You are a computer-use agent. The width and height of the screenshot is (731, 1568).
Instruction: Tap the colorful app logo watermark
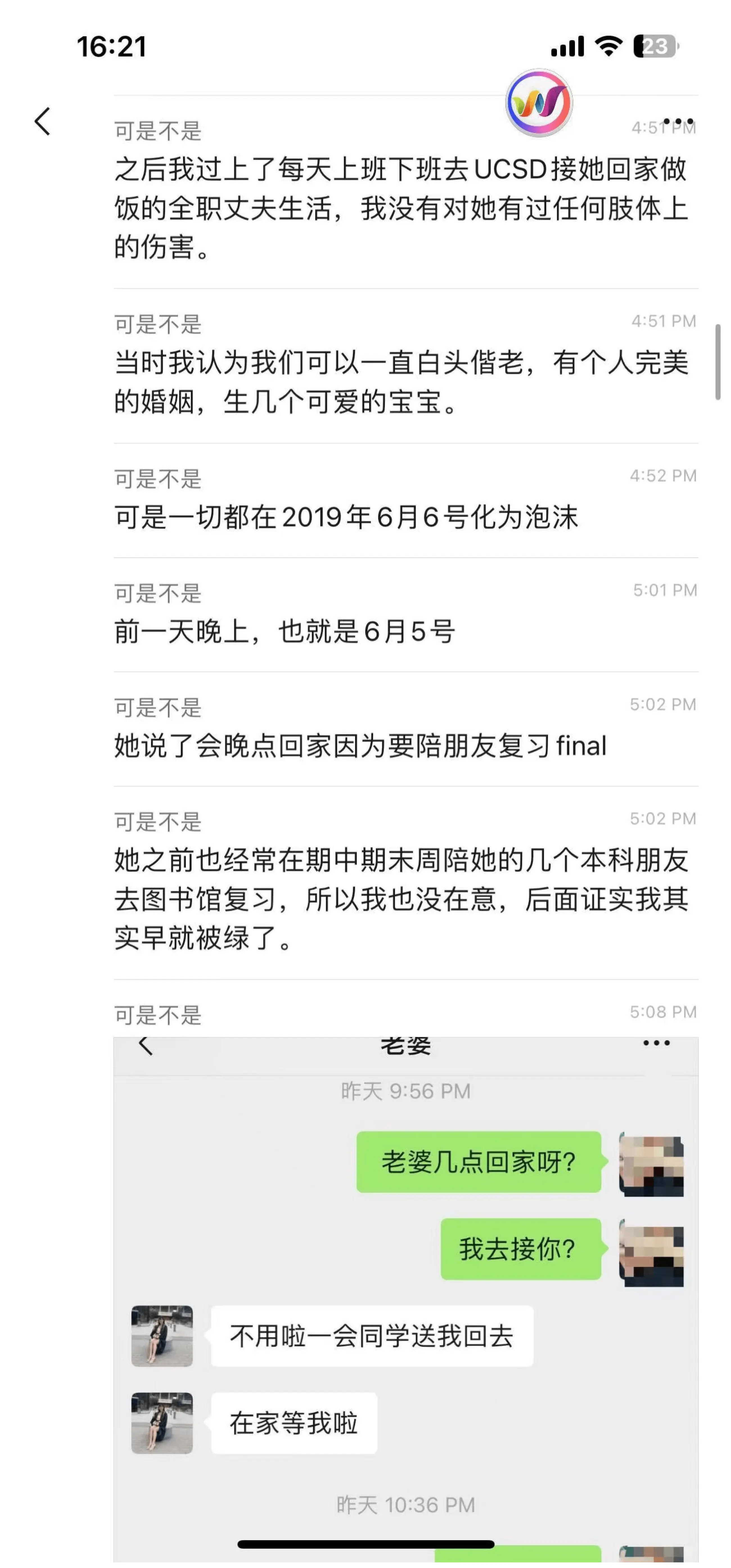(538, 102)
